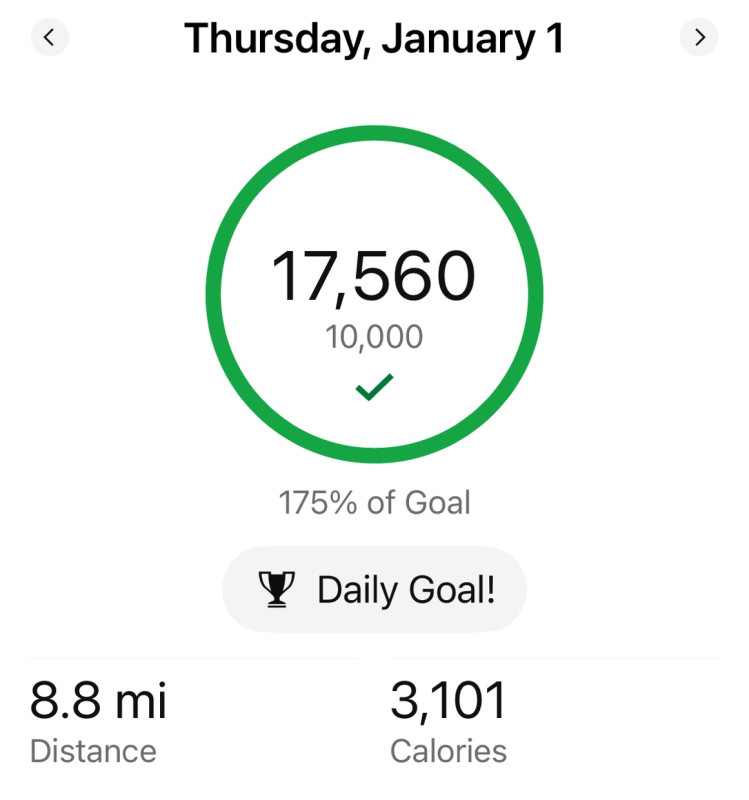Toggle the daily goal achievement badge
749x800 pixels.
click(374, 588)
